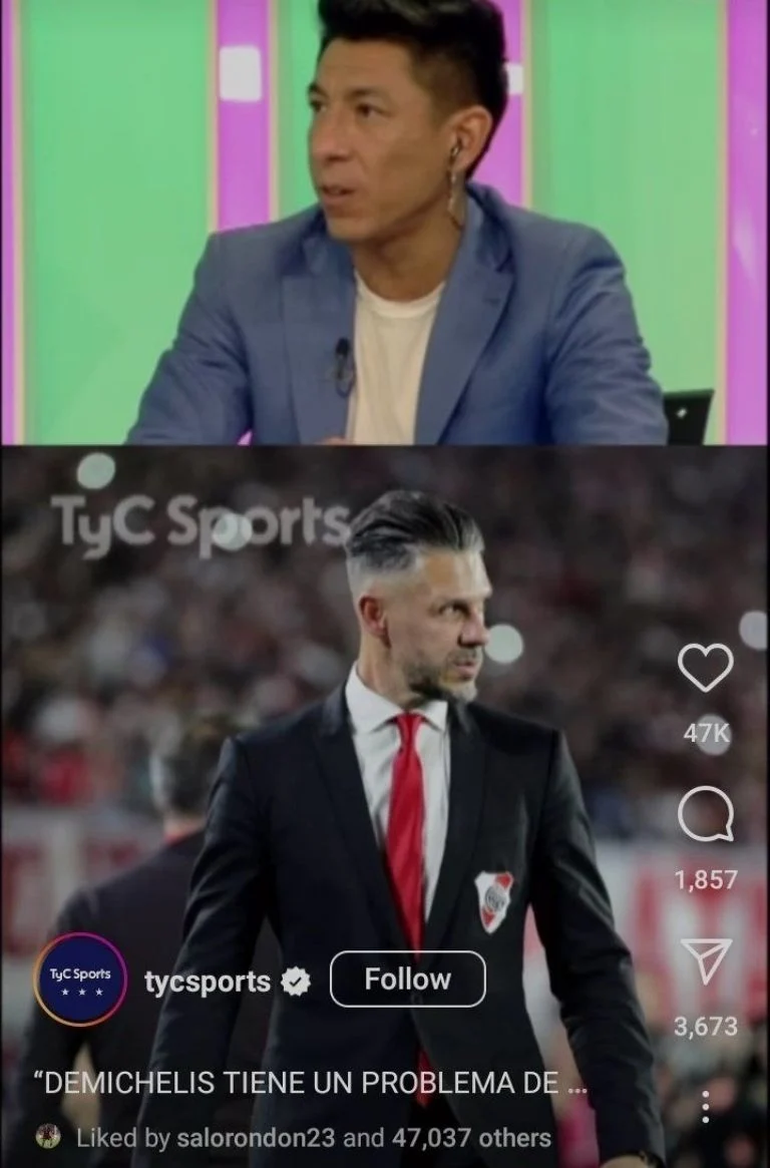Open the tycsports profile picture

(80, 980)
